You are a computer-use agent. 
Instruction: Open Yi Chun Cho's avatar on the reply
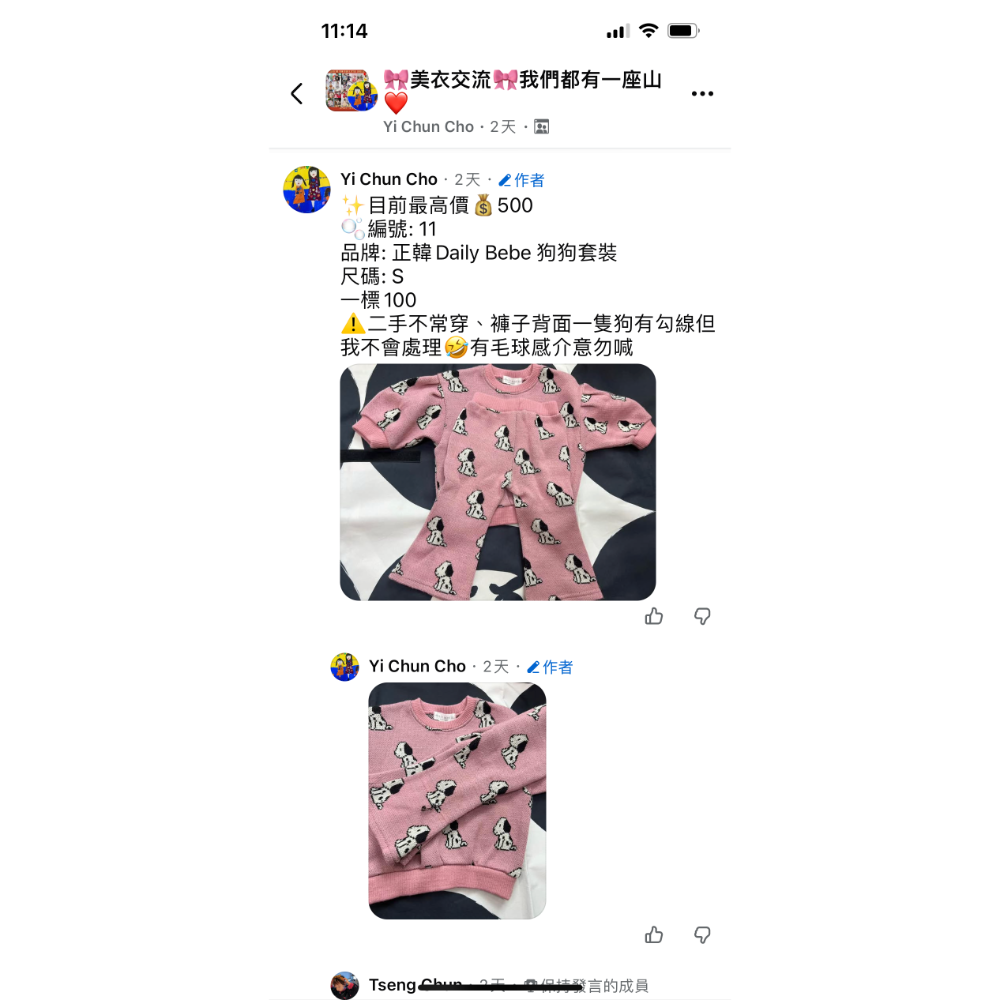pos(345,667)
